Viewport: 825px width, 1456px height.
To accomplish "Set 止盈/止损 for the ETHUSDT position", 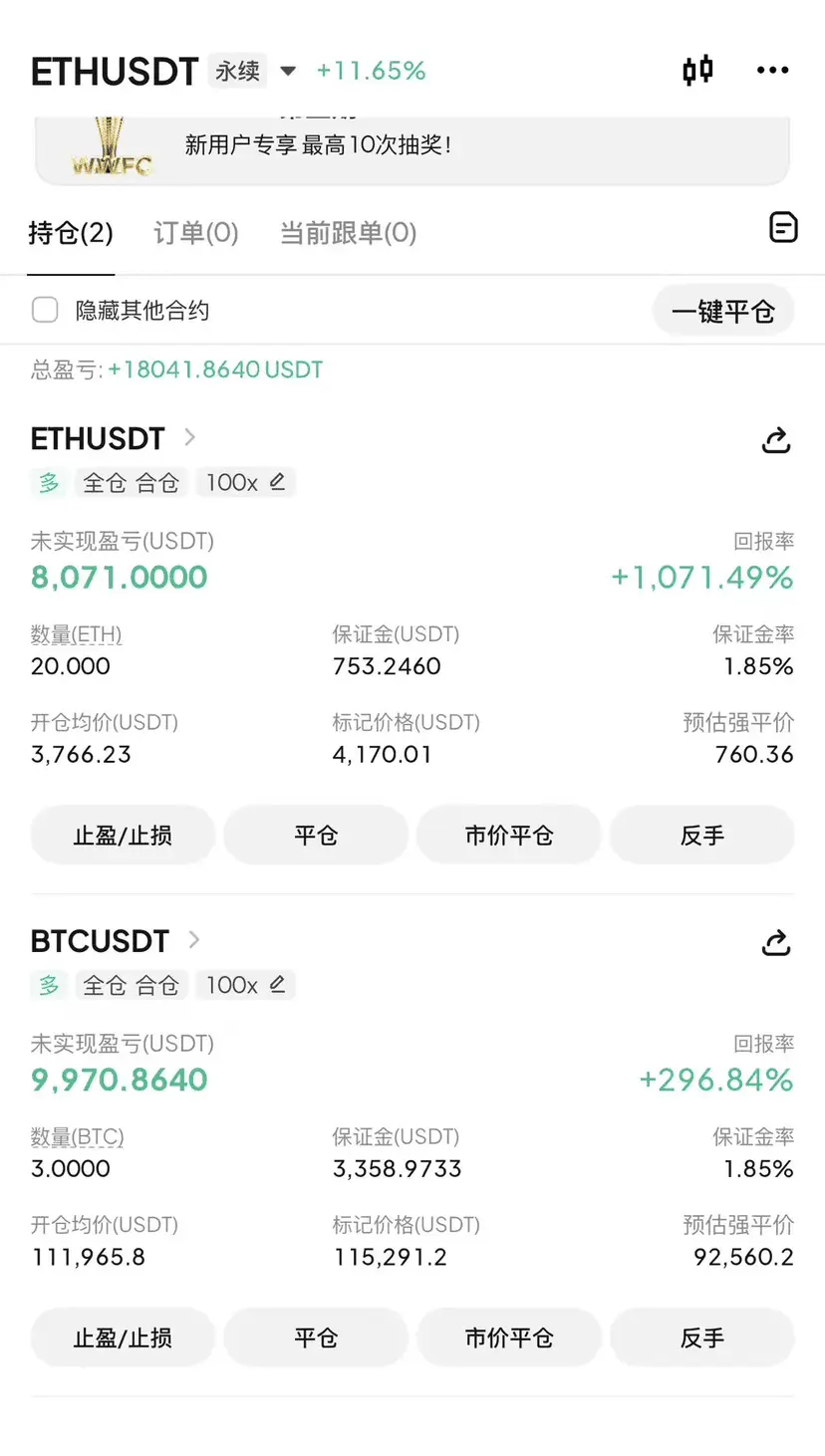I will (x=123, y=835).
